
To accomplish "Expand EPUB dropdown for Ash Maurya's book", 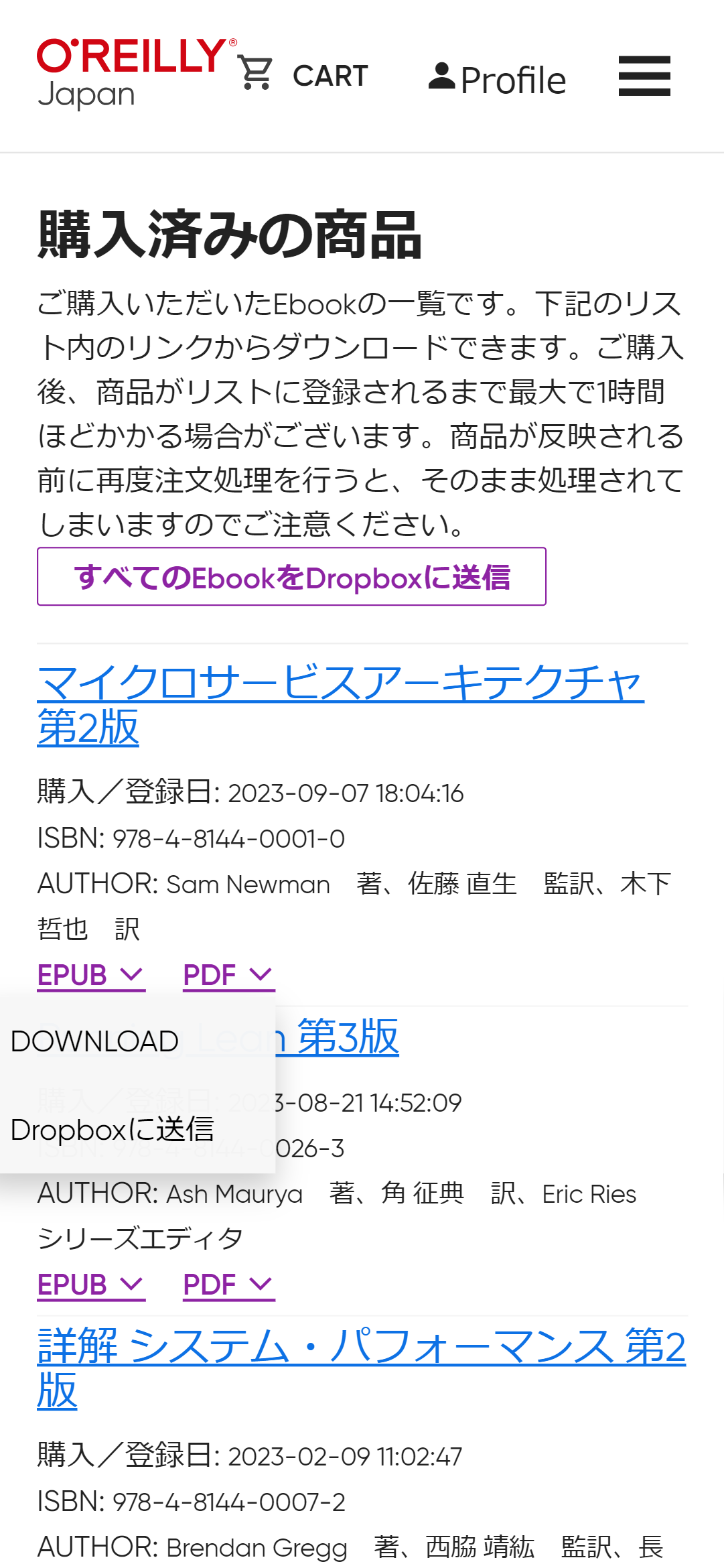I will (x=91, y=1285).
